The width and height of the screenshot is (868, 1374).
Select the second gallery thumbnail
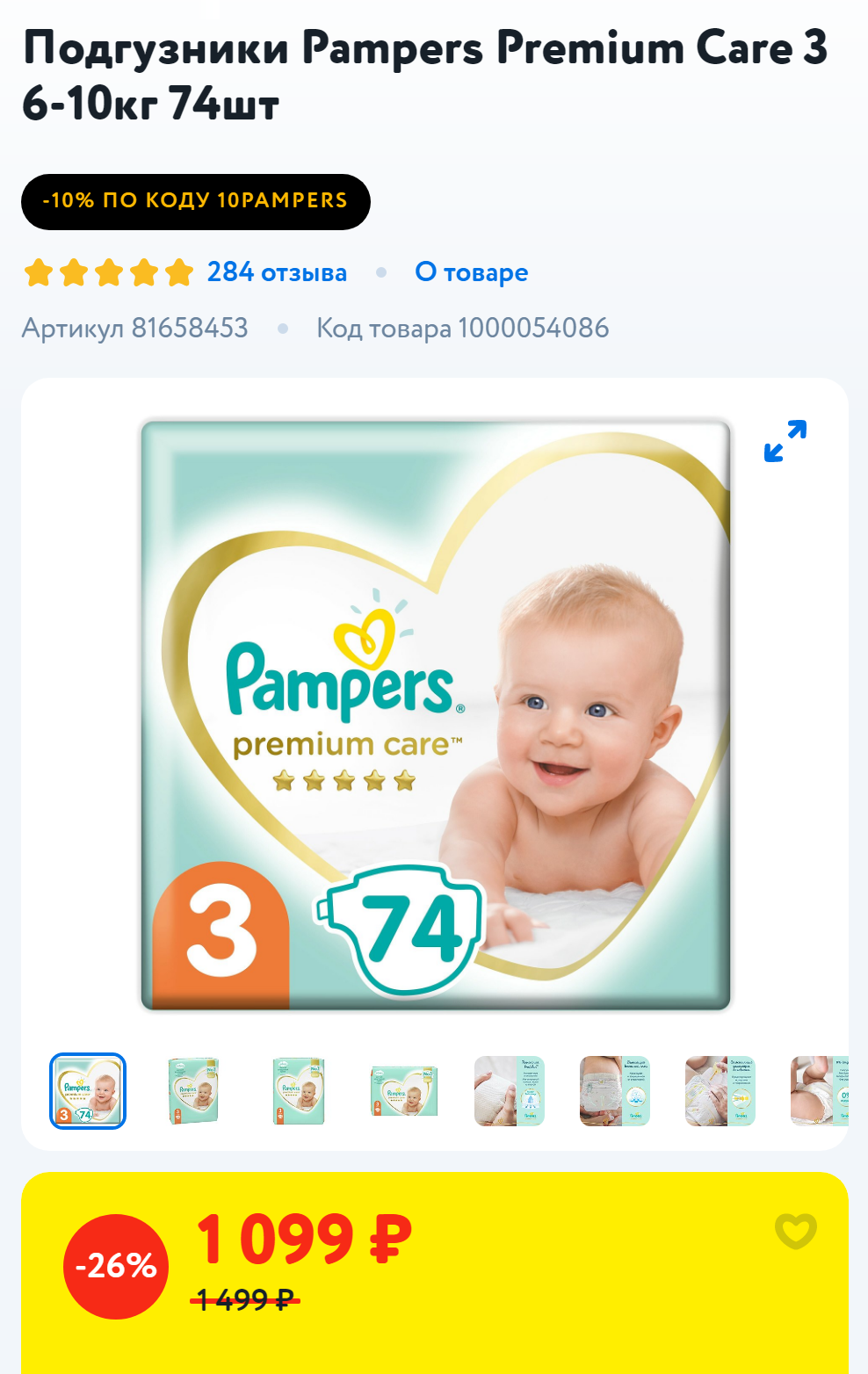pyautogui.click(x=193, y=1091)
